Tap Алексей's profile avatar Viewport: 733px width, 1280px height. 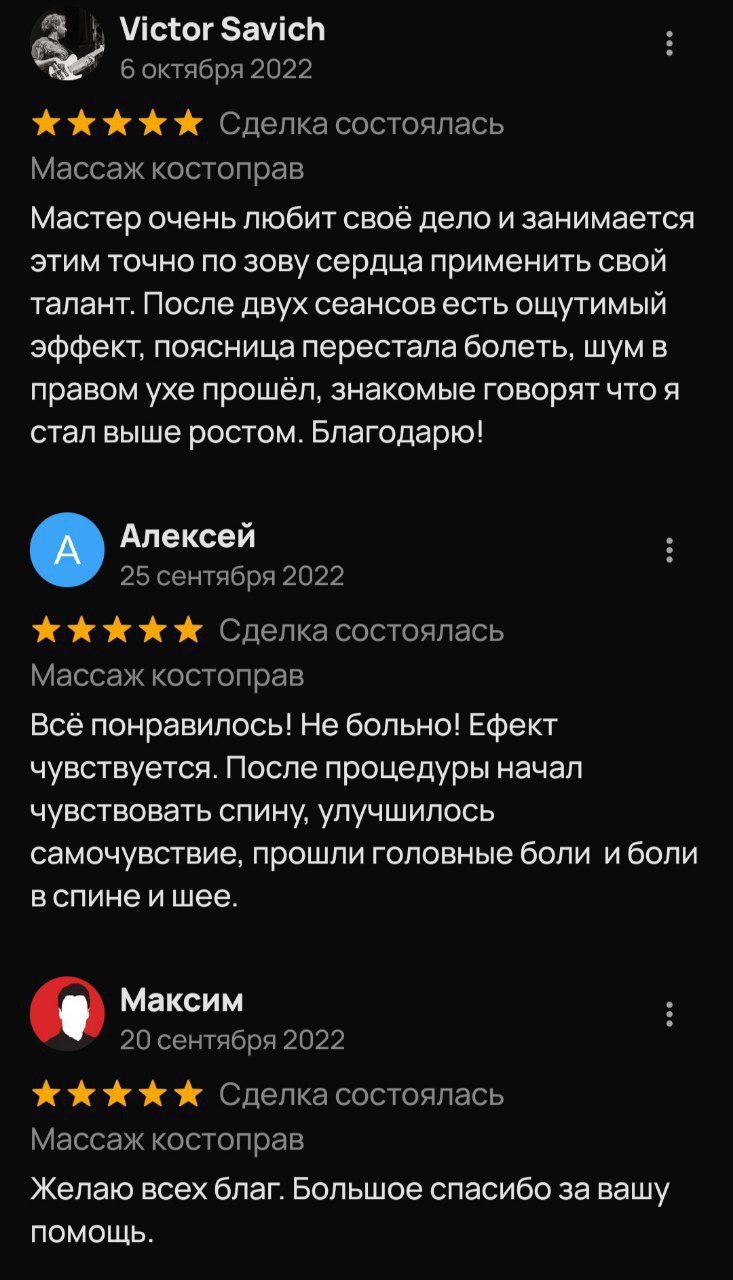(67, 549)
